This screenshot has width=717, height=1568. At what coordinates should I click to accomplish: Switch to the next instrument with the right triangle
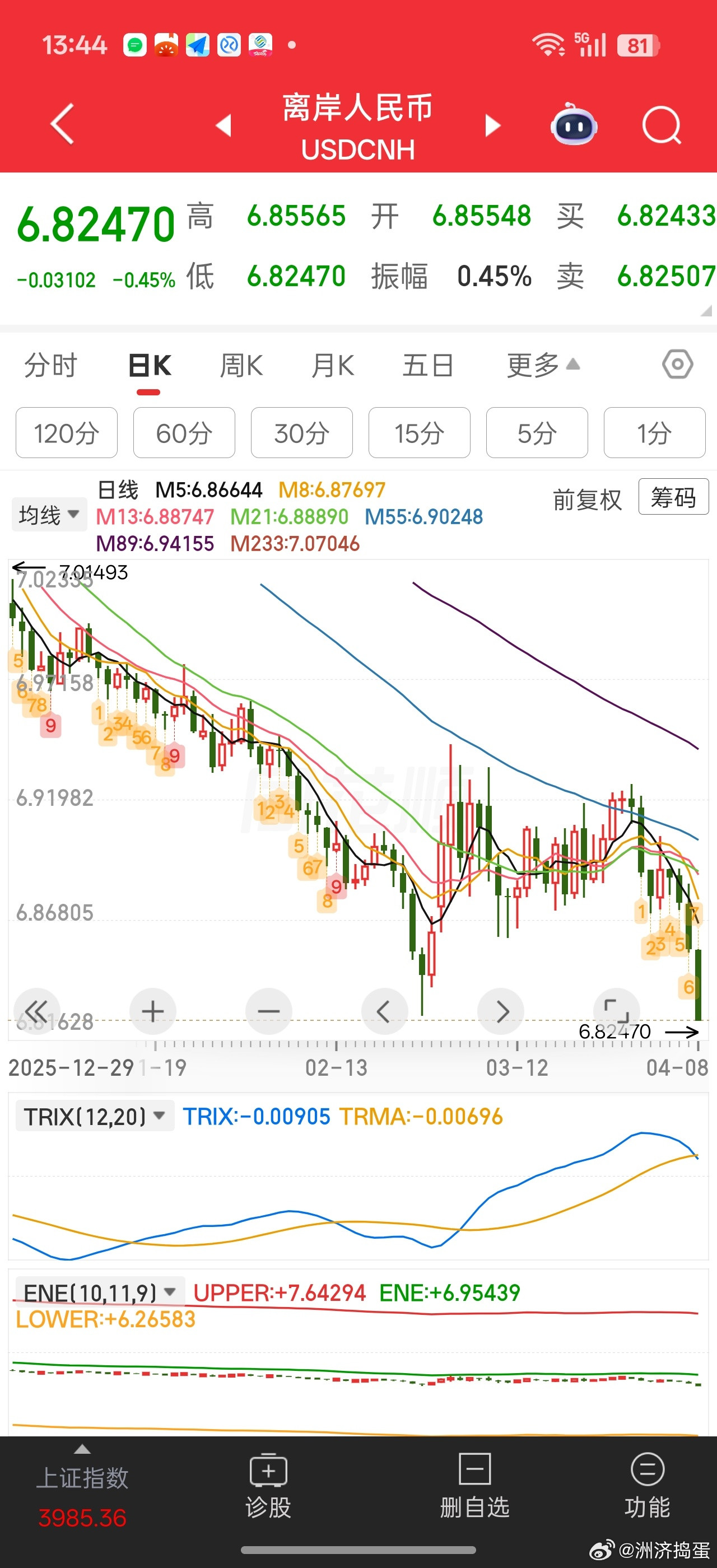coord(492,125)
